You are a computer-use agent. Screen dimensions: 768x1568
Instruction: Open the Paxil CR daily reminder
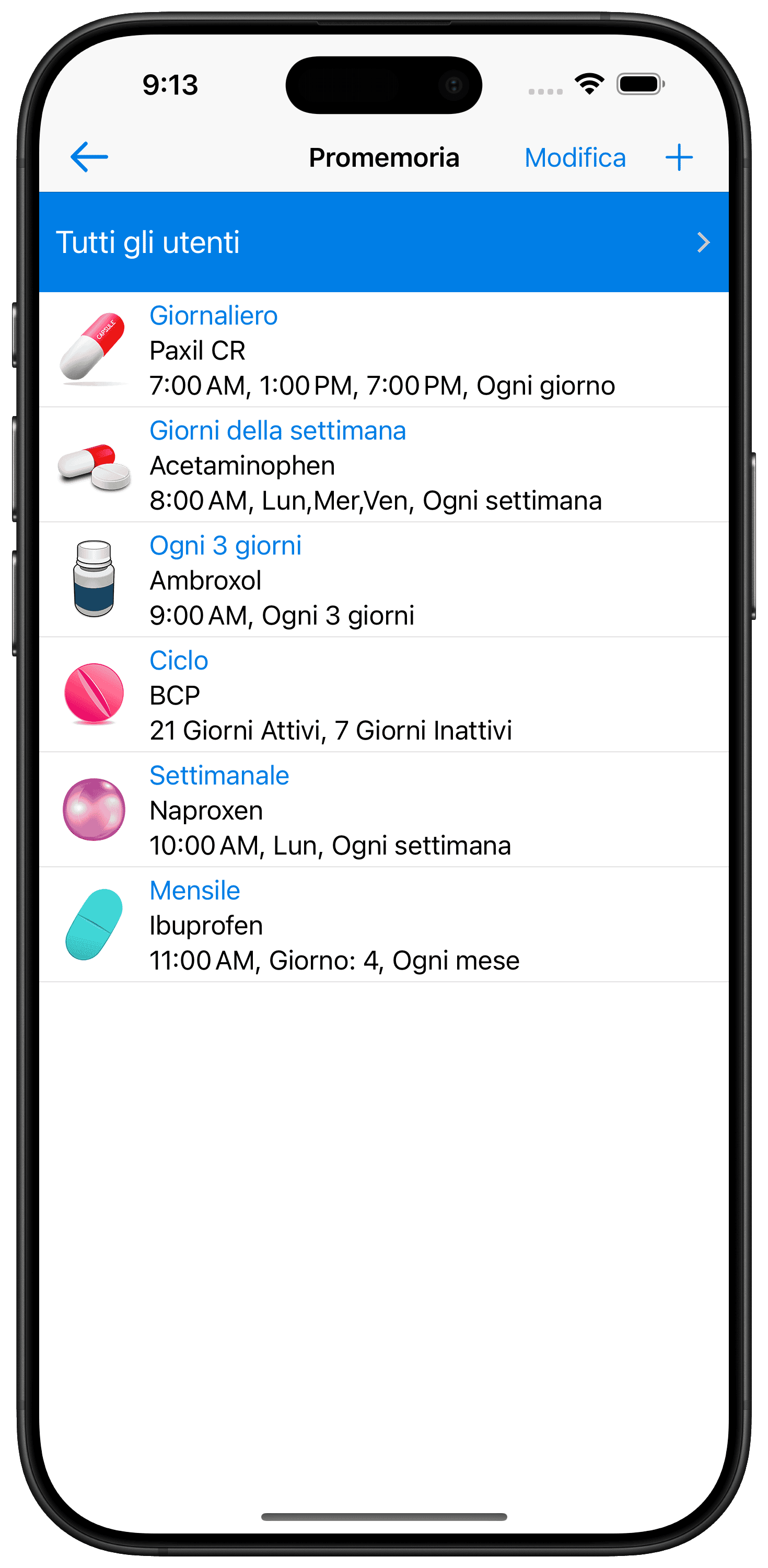(x=384, y=350)
